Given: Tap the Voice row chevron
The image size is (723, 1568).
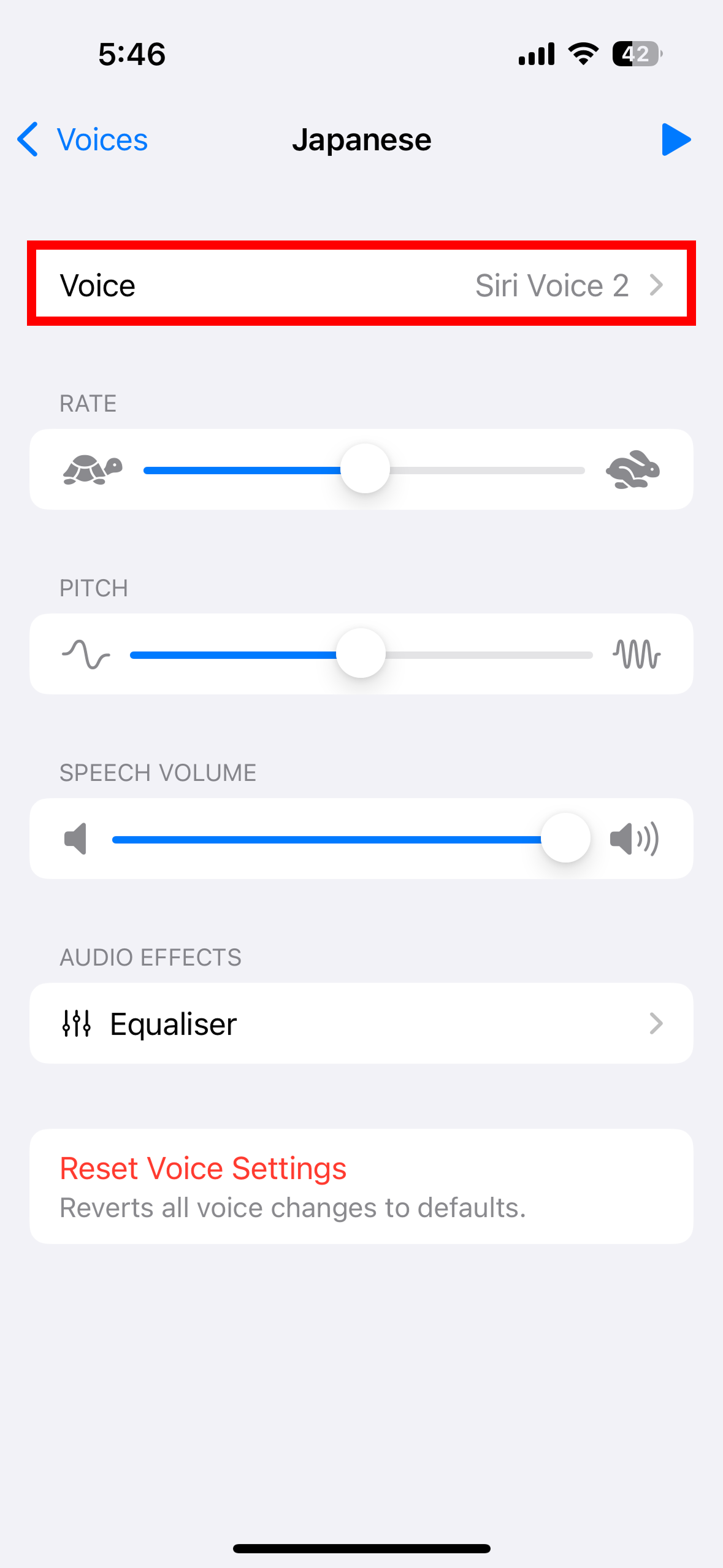Looking at the screenshot, I should (658, 285).
